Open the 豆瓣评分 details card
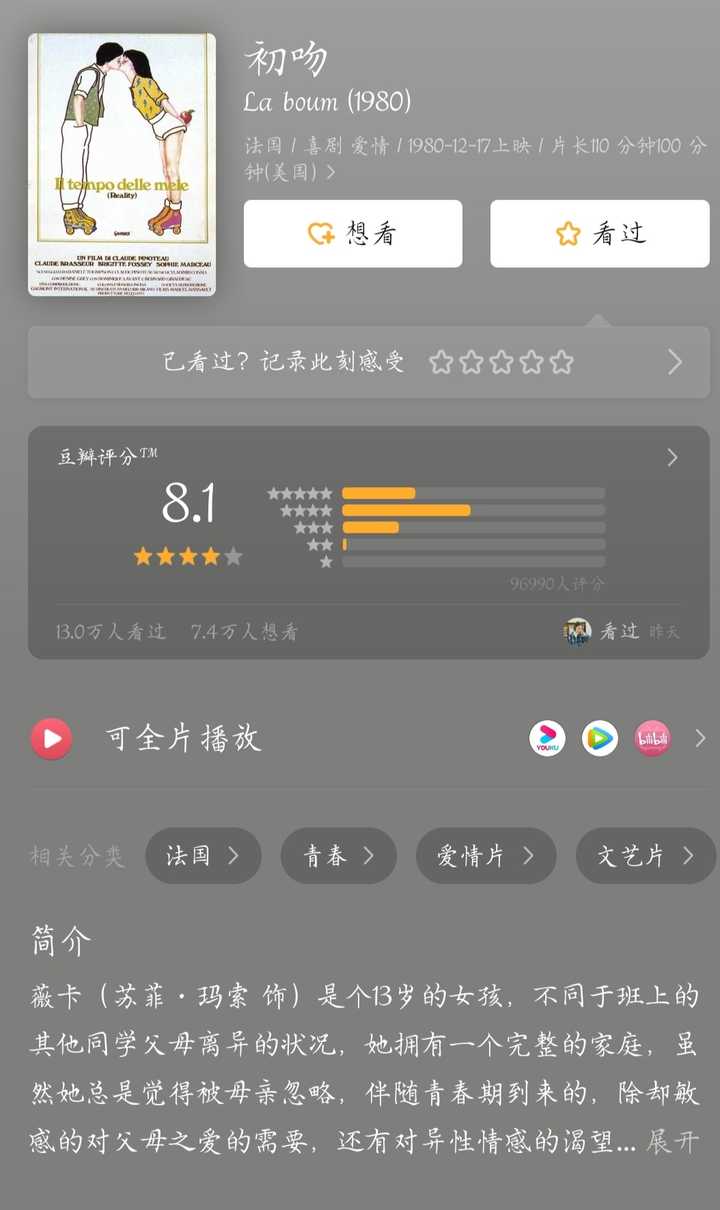The width and height of the screenshot is (720, 1210). point(369,543)
